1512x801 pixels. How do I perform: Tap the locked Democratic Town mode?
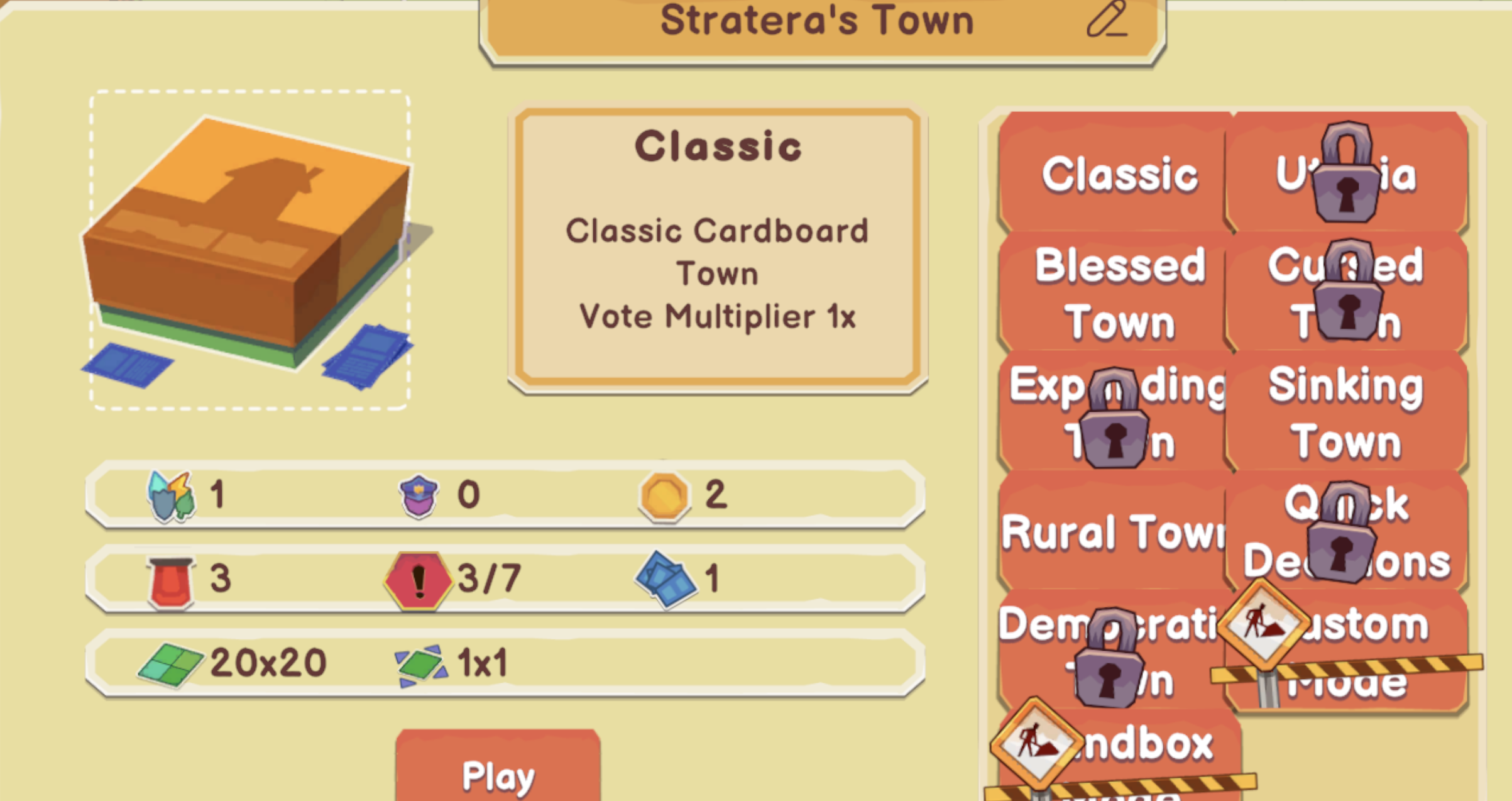point(1109,651)
